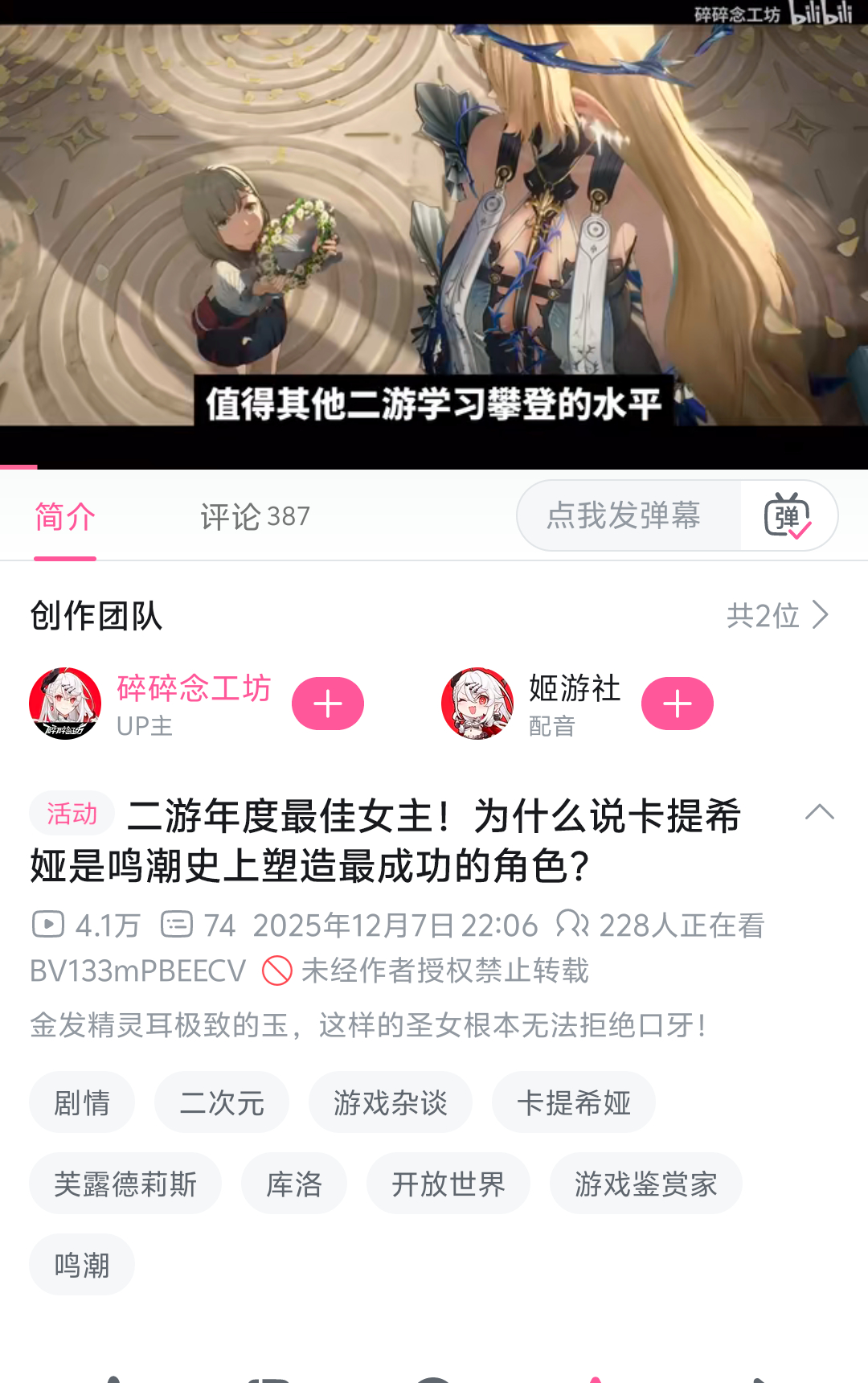Open the 共2位 creator team list
This screenshot has width=868, height=1383.
coord(776,615)
